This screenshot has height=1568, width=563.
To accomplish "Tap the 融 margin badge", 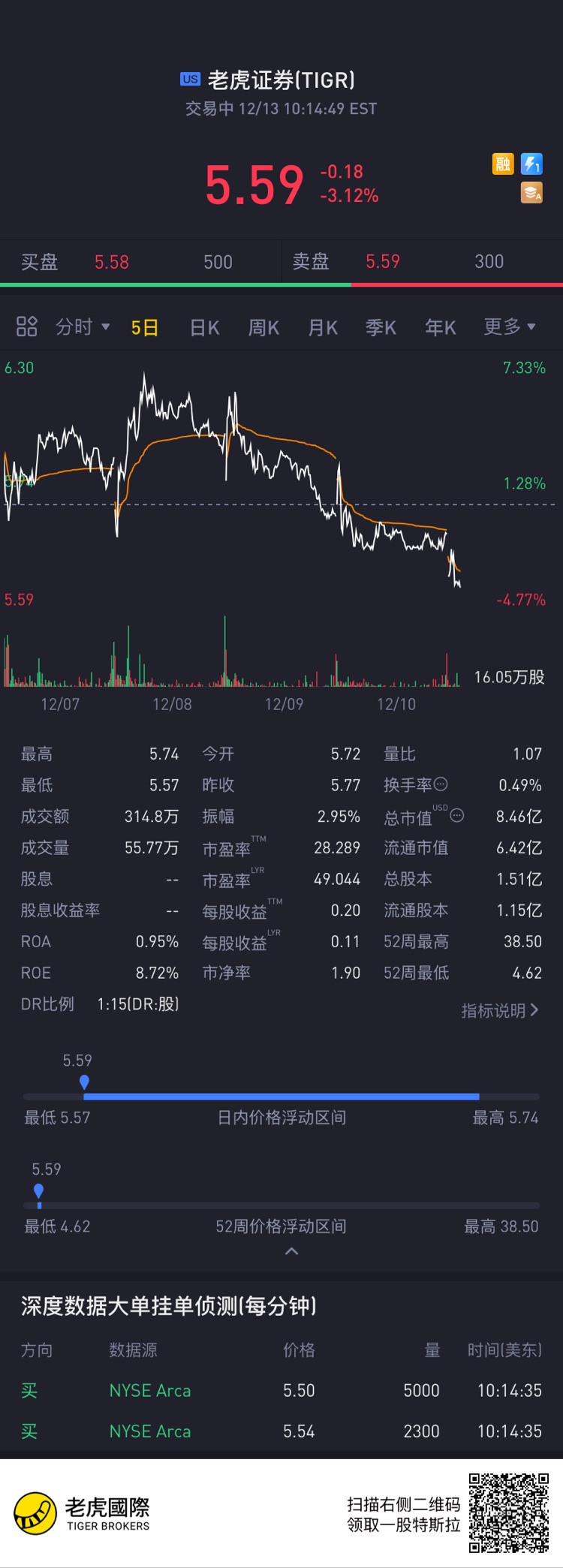I will click(x=502, y=164).
